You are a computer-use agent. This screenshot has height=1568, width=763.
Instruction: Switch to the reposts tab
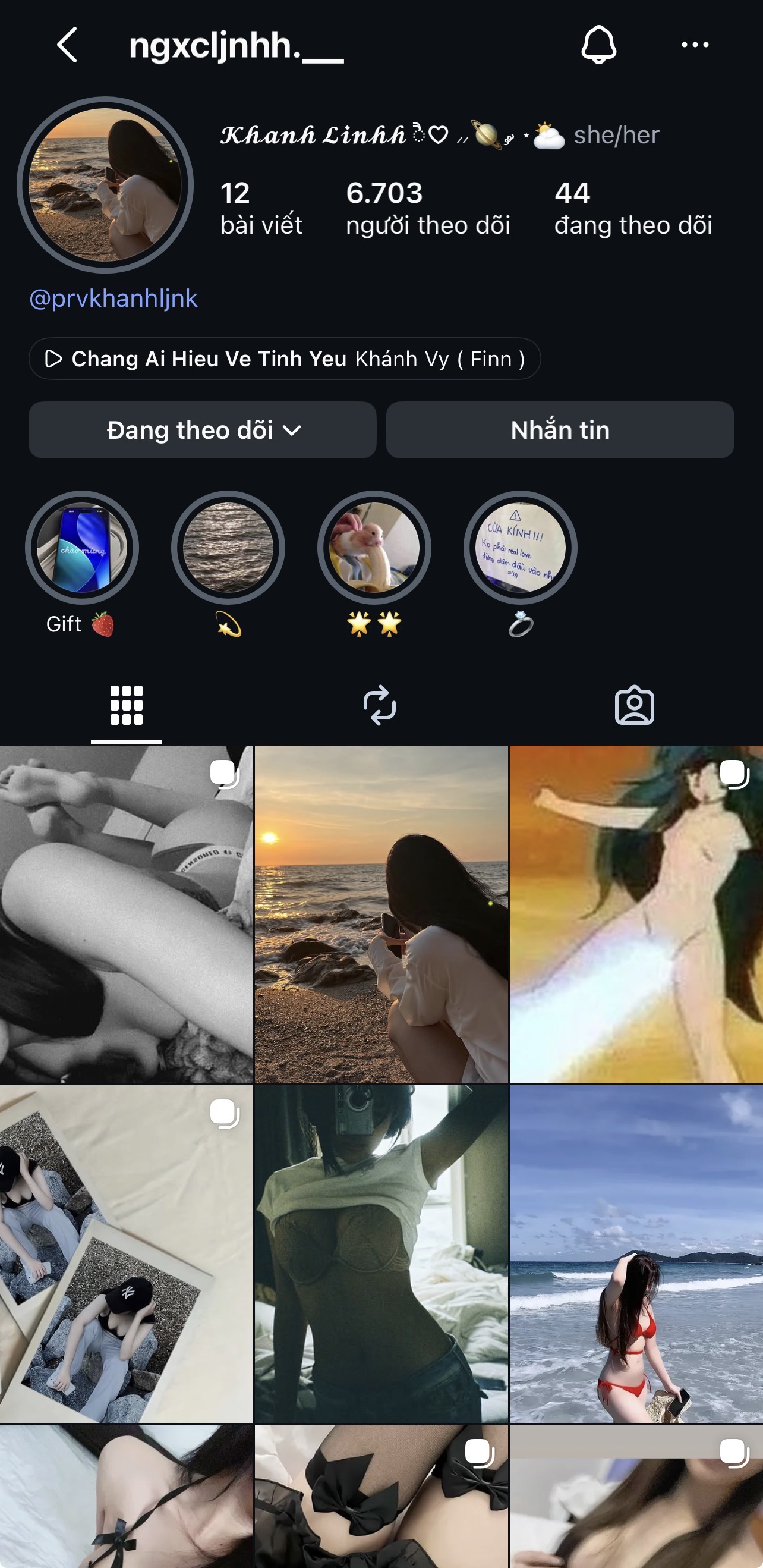[x=380, y=705]
